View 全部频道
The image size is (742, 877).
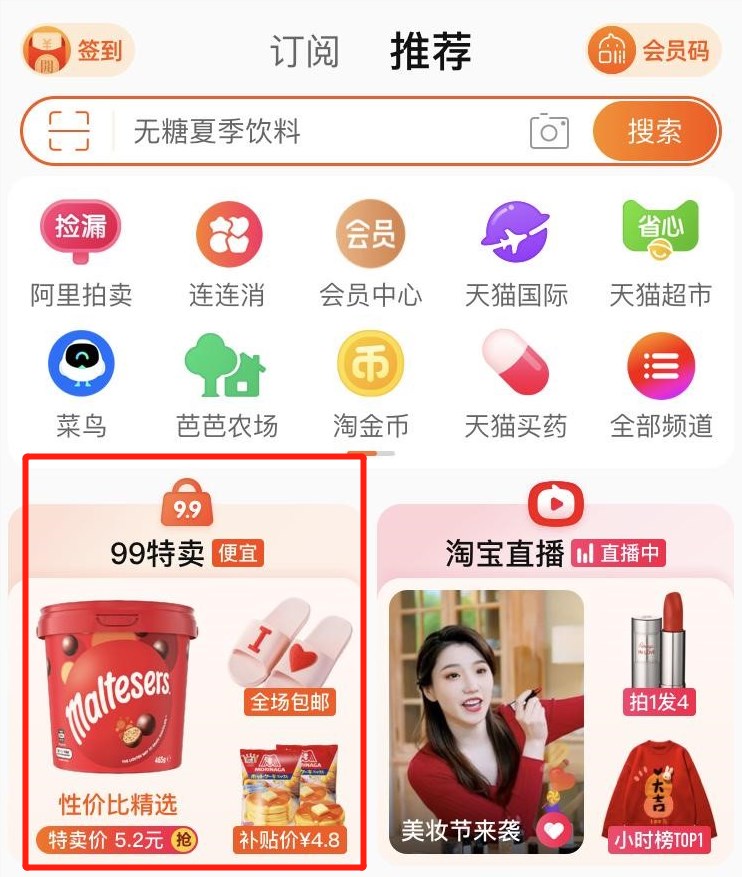(661, 385)
